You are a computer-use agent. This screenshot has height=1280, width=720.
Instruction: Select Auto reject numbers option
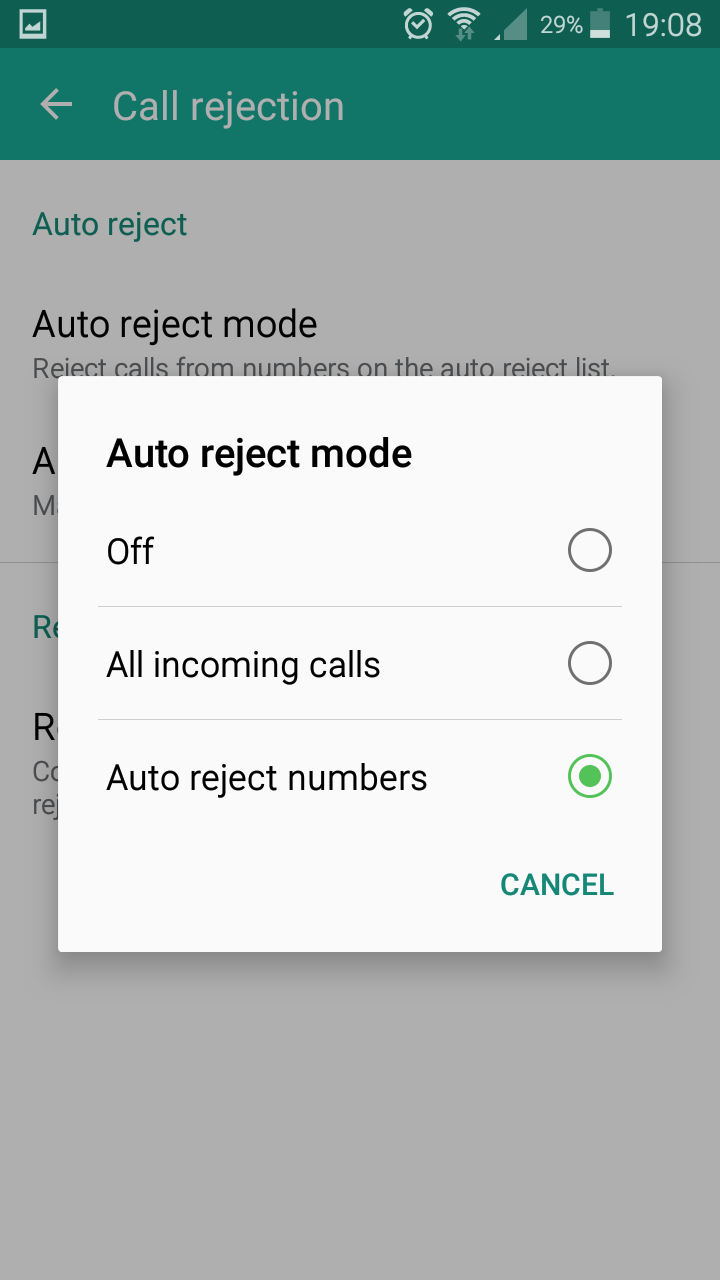click(x=360, y=777)
